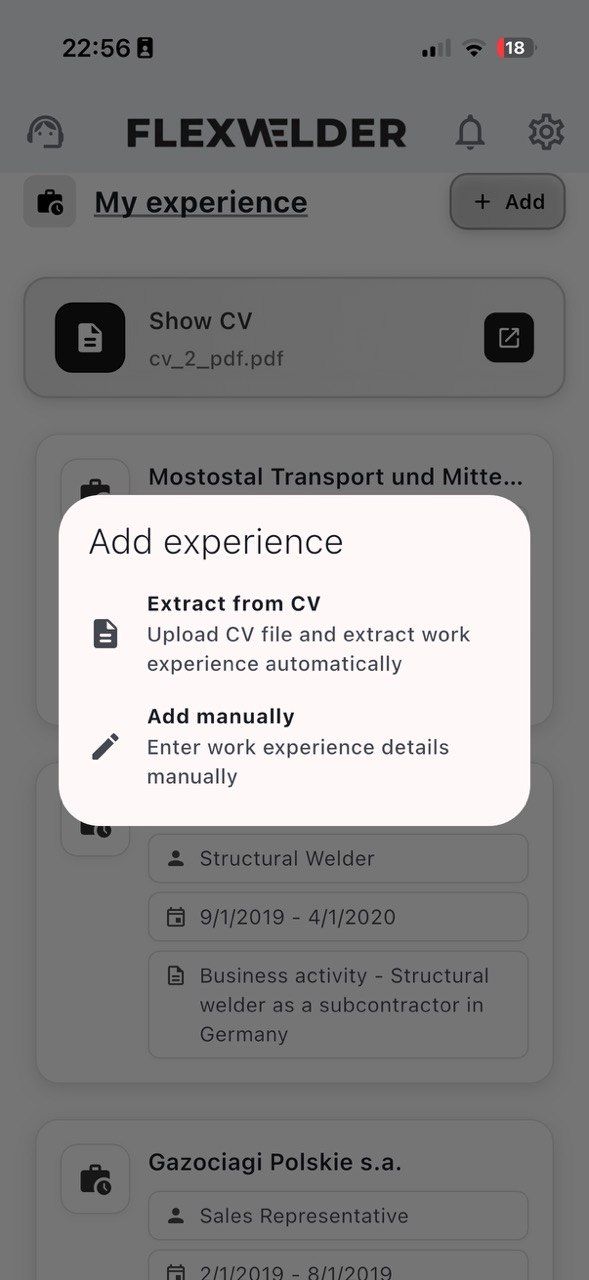This screenshot has width=589, height=1280.
Task: Choose Extract from CV option
Action: coord(294,634)
